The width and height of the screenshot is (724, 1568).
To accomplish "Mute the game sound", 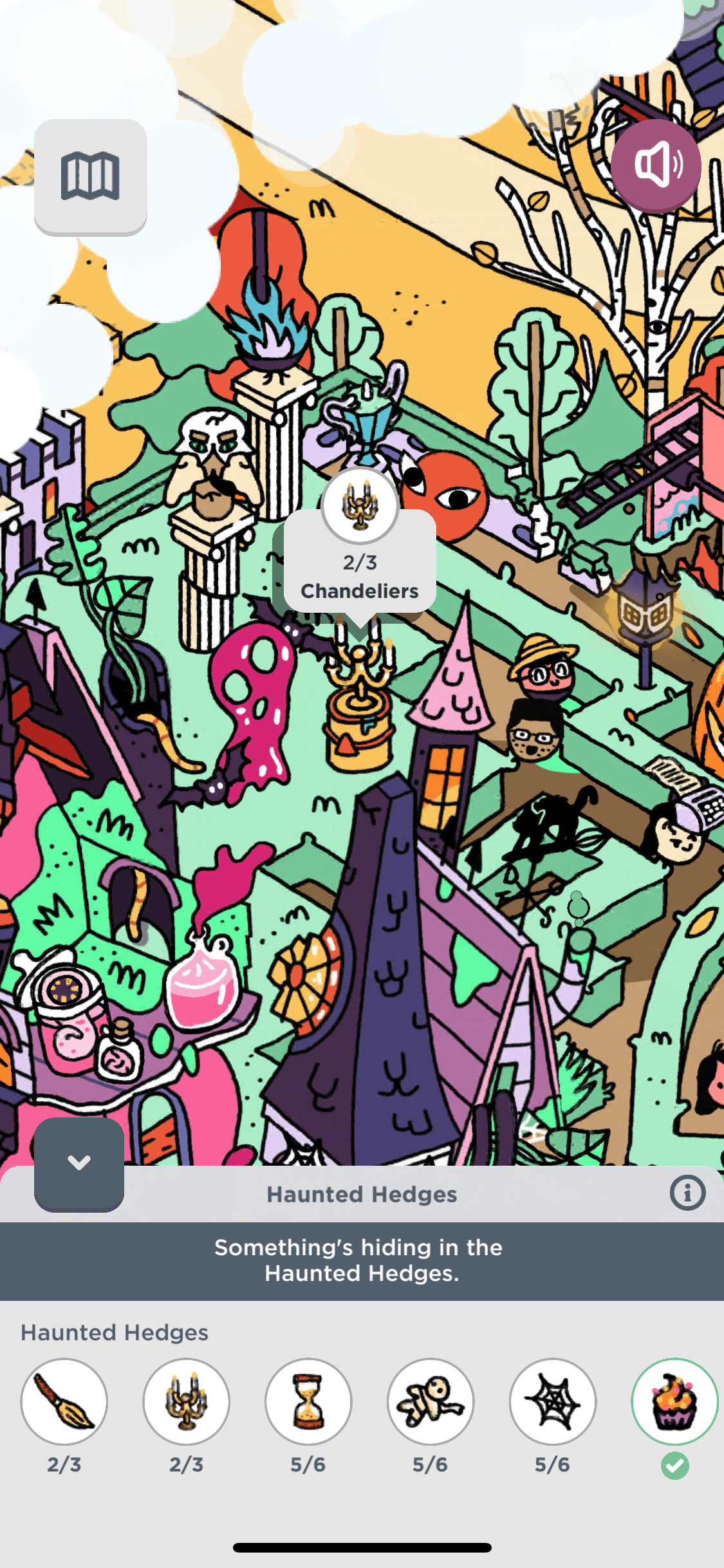I will click(x=656, y=165).
